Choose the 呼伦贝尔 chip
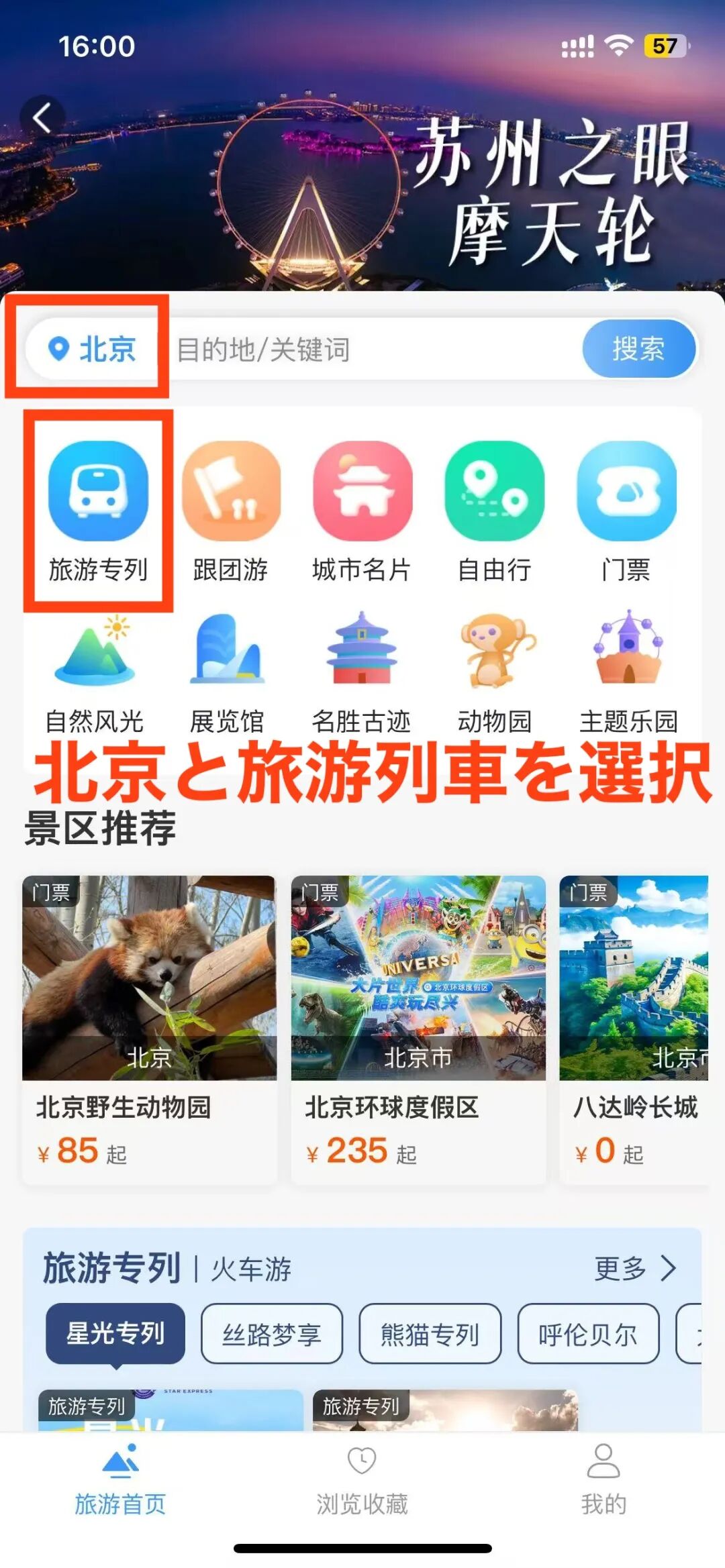 588,1334
